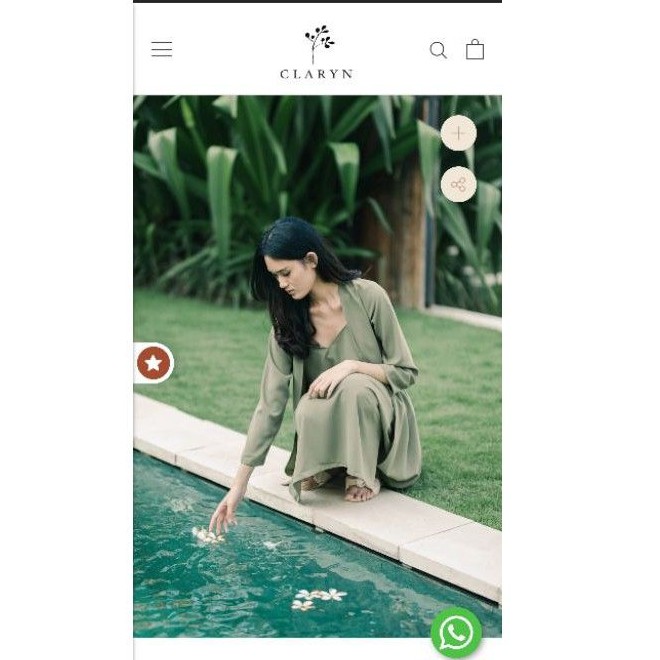Open the hamburger navigation menu
This screenshot has width=660, height=660.
161,50
